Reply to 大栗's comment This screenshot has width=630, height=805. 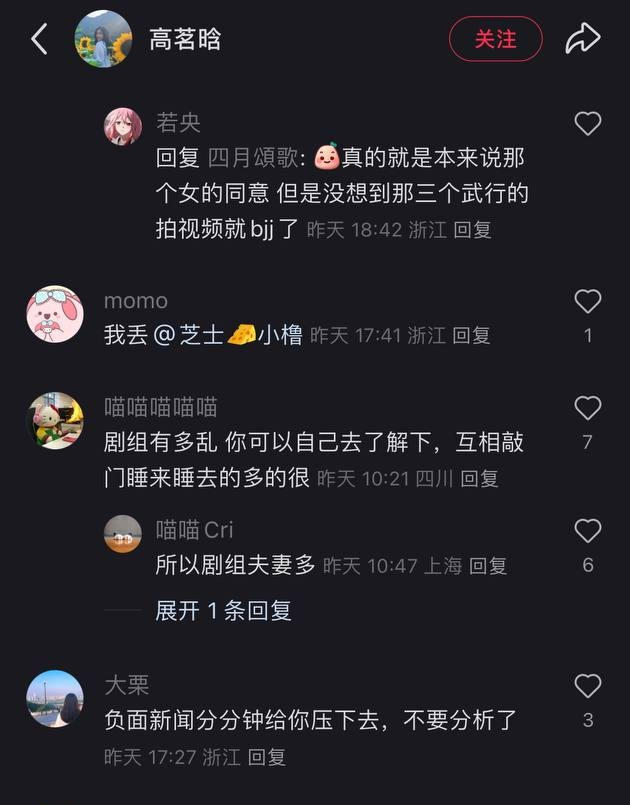pyautogui.click(x=267, y=757)
